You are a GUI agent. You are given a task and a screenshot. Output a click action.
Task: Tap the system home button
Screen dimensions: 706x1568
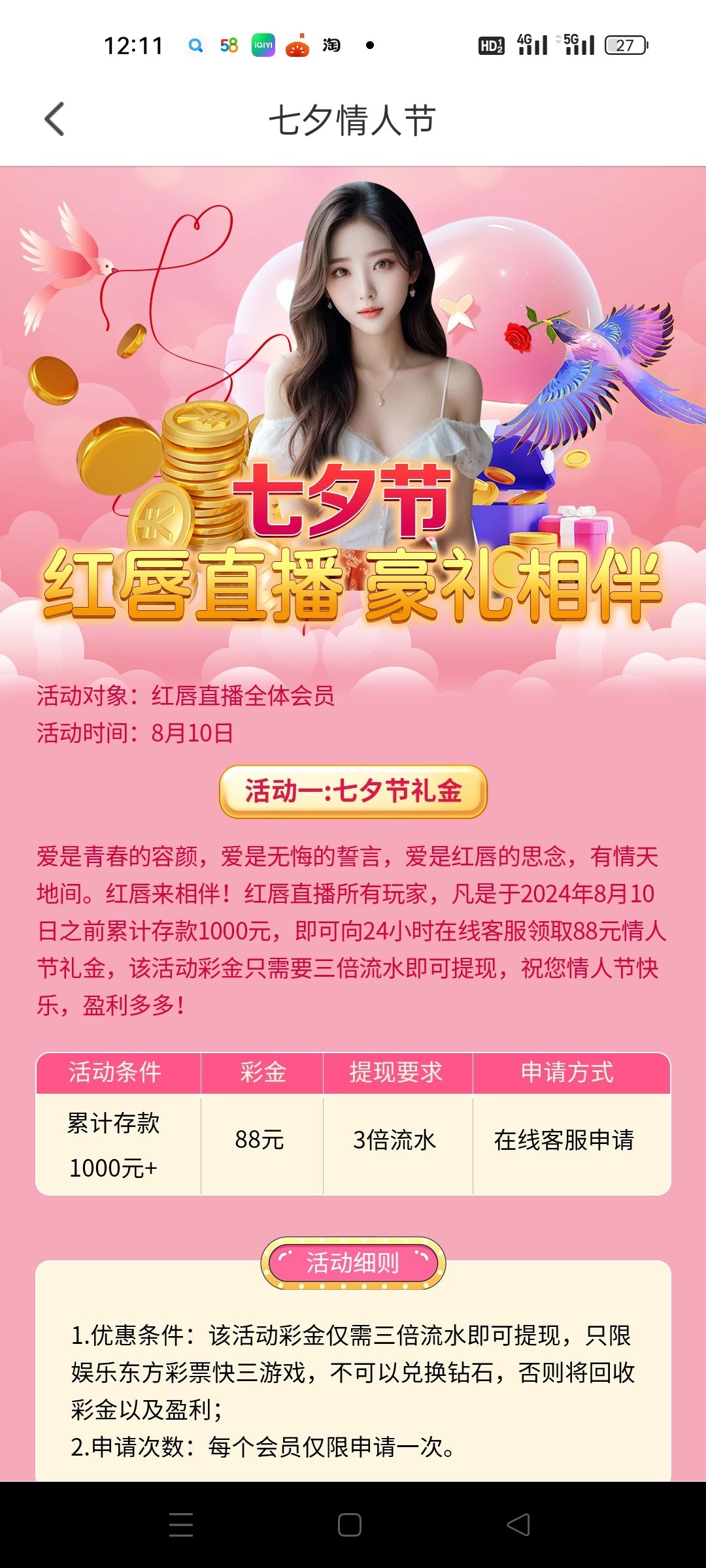pyautogui.click(x=350, y=1525)
